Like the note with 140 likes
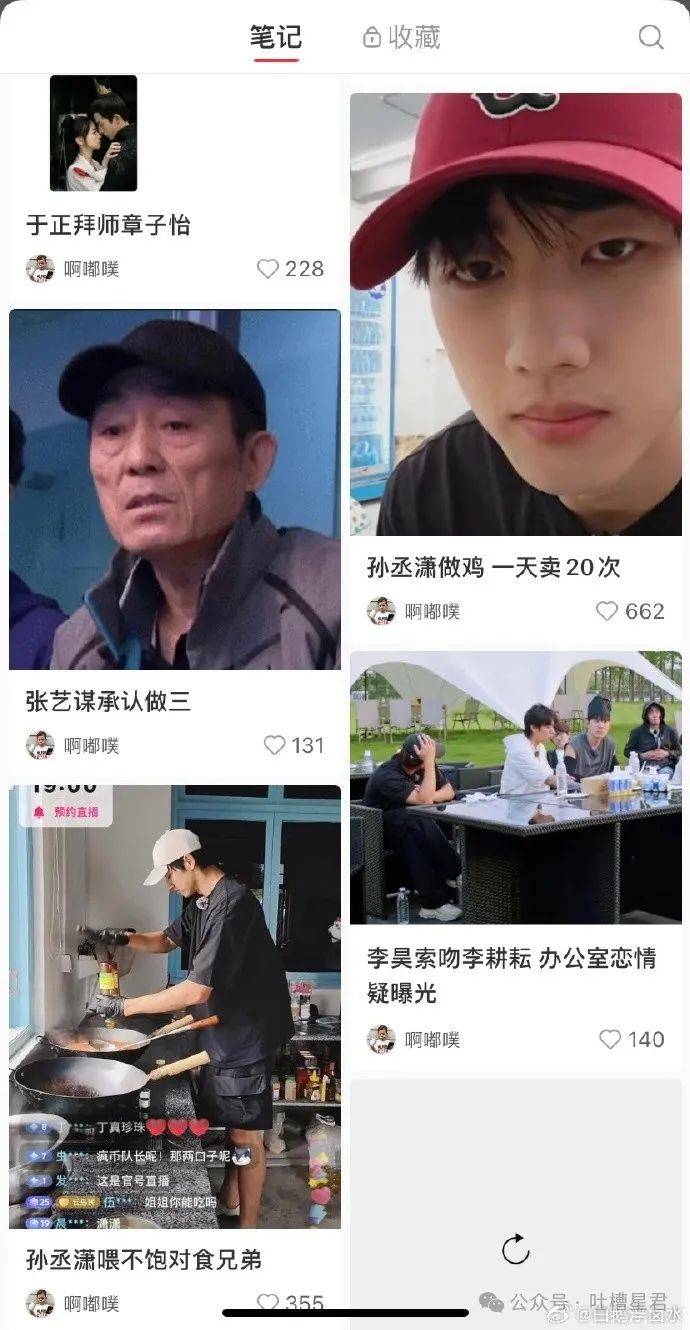Viewport: 690px width, 1330px height. [610, 1039]
